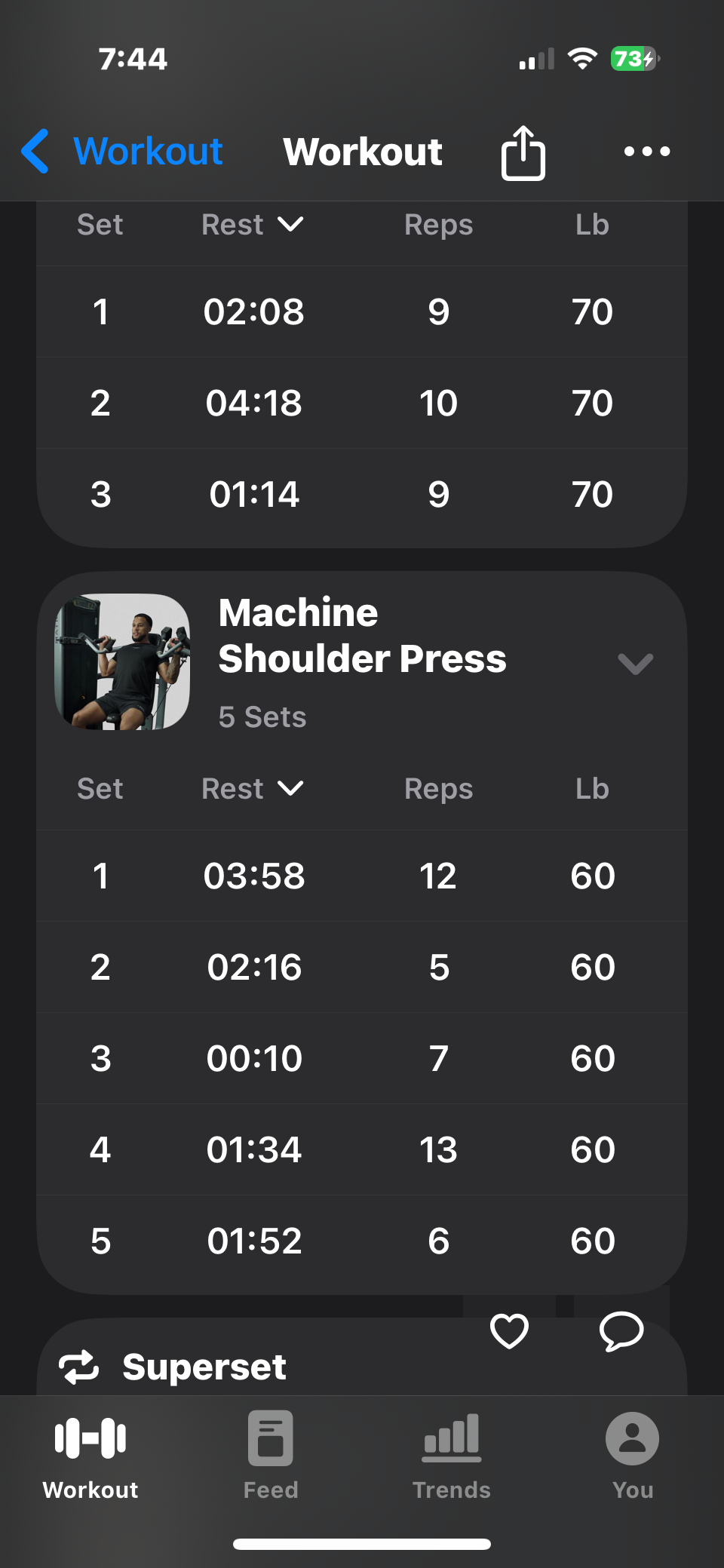
Task: Open the three-dot overflow menu
Action: 646,152
